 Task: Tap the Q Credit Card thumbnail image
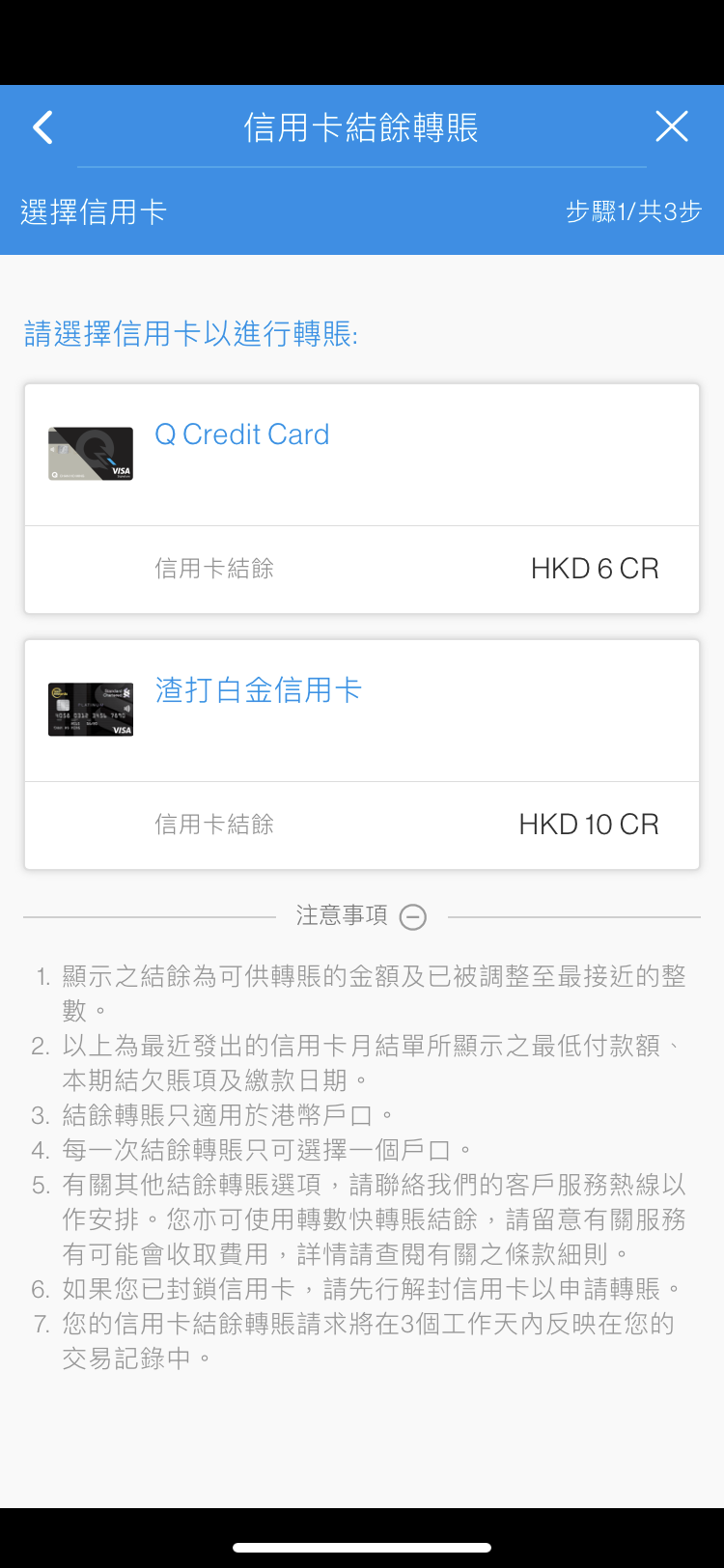pos(90,454)
